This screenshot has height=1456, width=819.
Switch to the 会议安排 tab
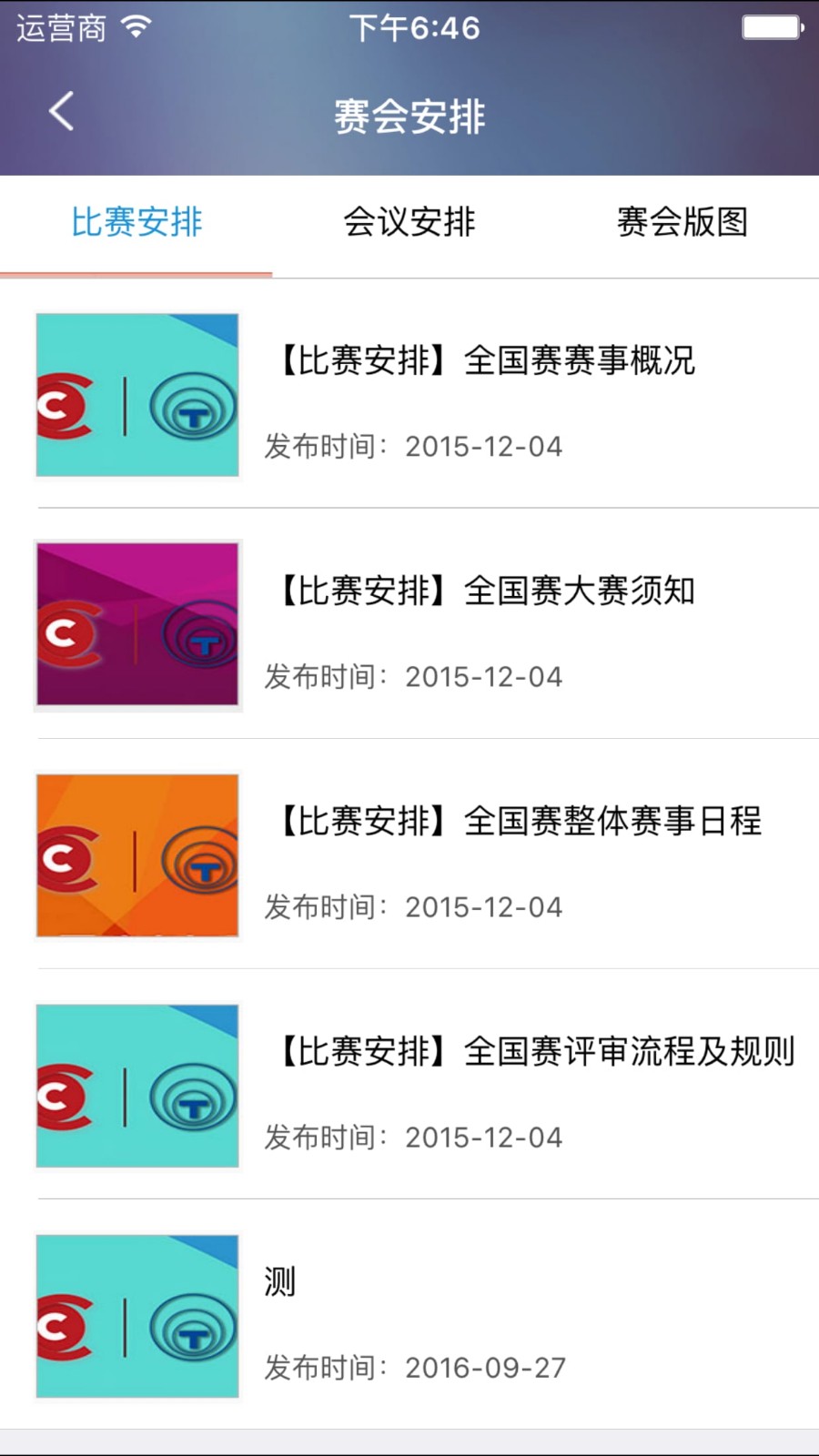click(x=409, y=223)
